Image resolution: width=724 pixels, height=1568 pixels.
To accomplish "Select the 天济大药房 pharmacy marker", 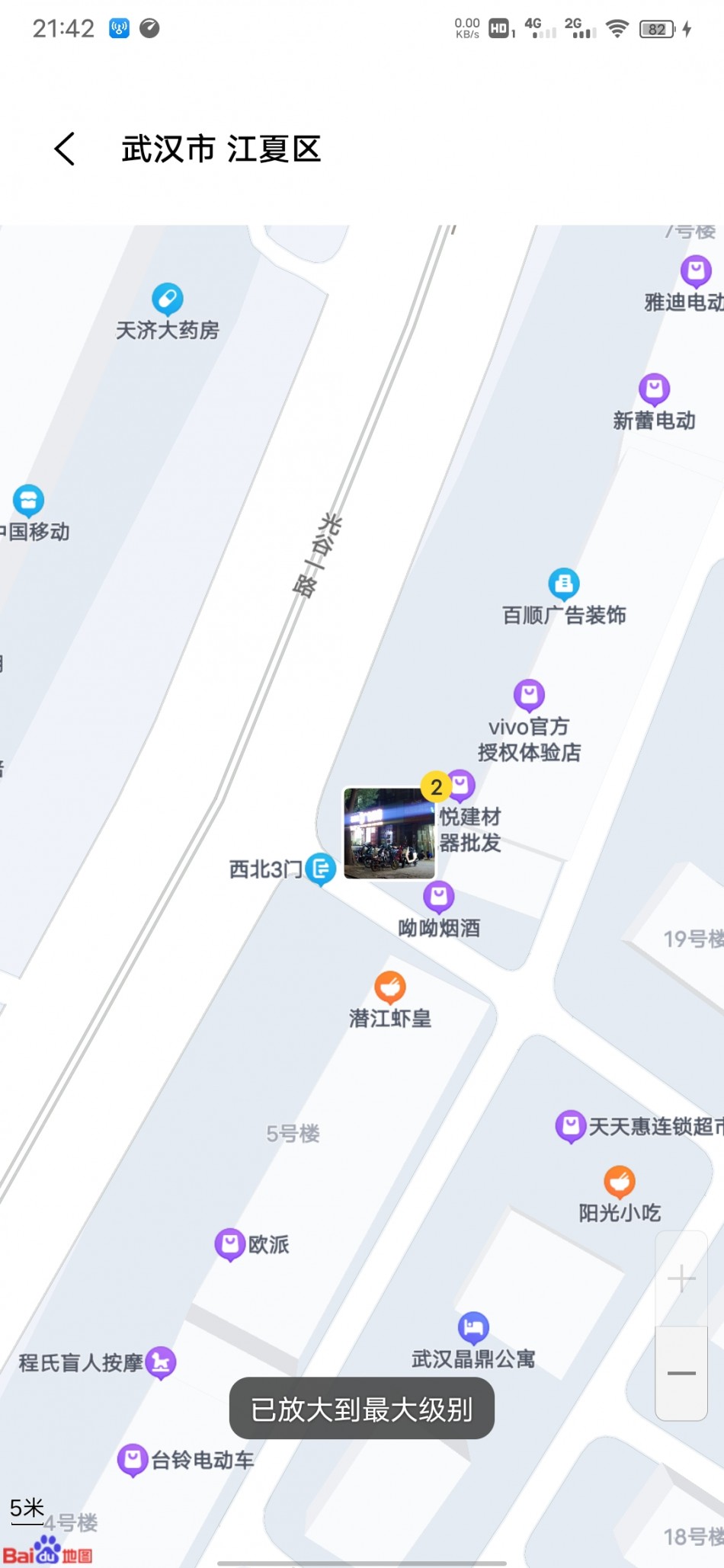I will tap(168, 299).
